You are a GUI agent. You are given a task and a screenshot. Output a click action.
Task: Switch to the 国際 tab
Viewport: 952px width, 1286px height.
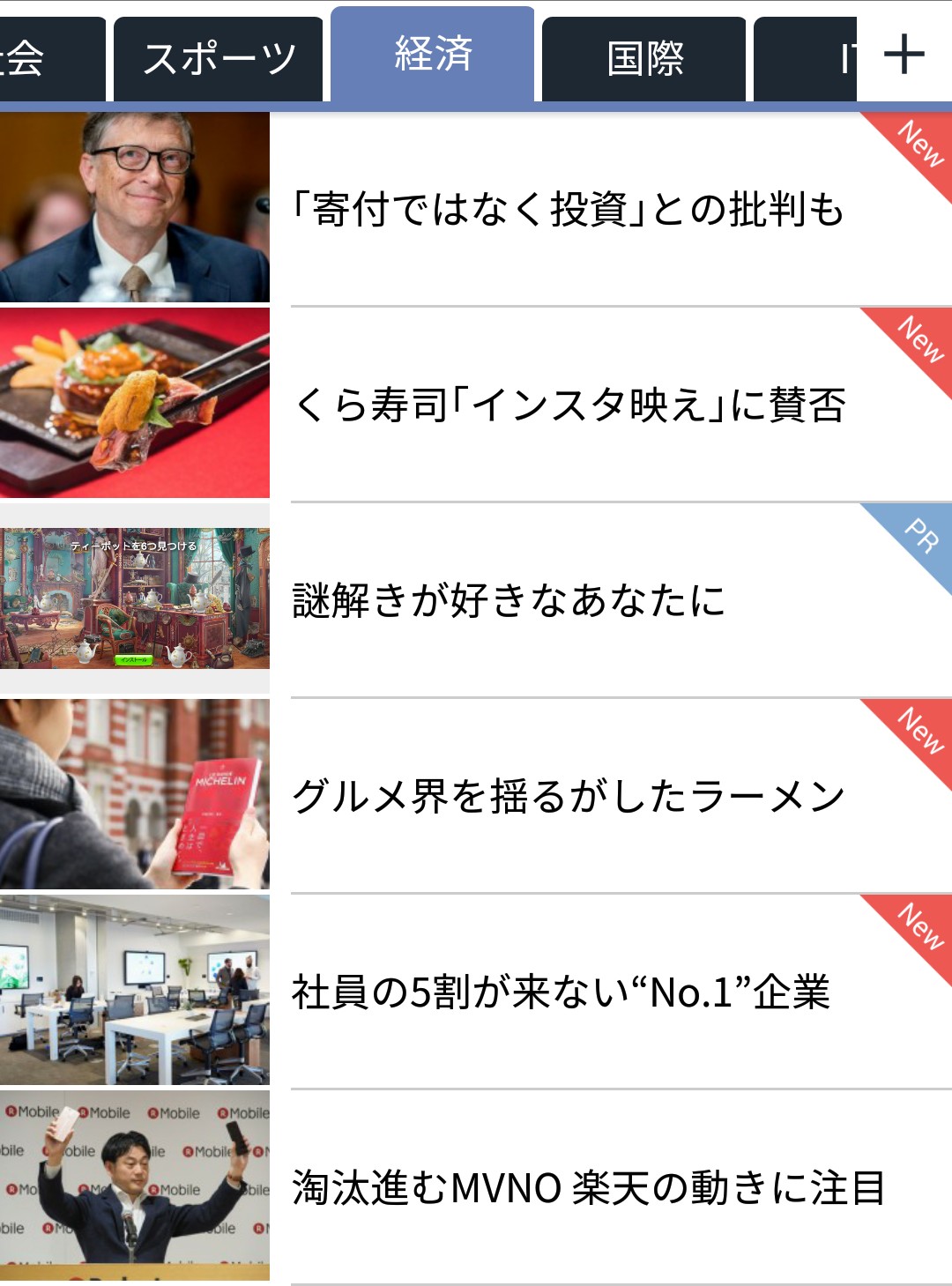[x=644, y=59]
